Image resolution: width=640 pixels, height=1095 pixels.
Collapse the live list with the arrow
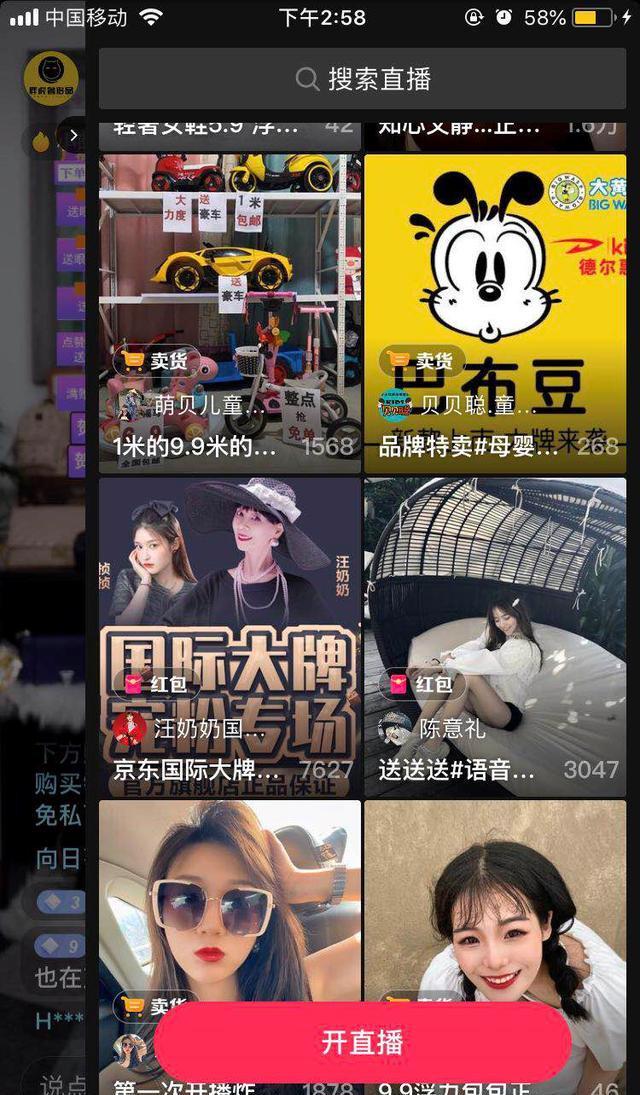(x=73, y=136)
